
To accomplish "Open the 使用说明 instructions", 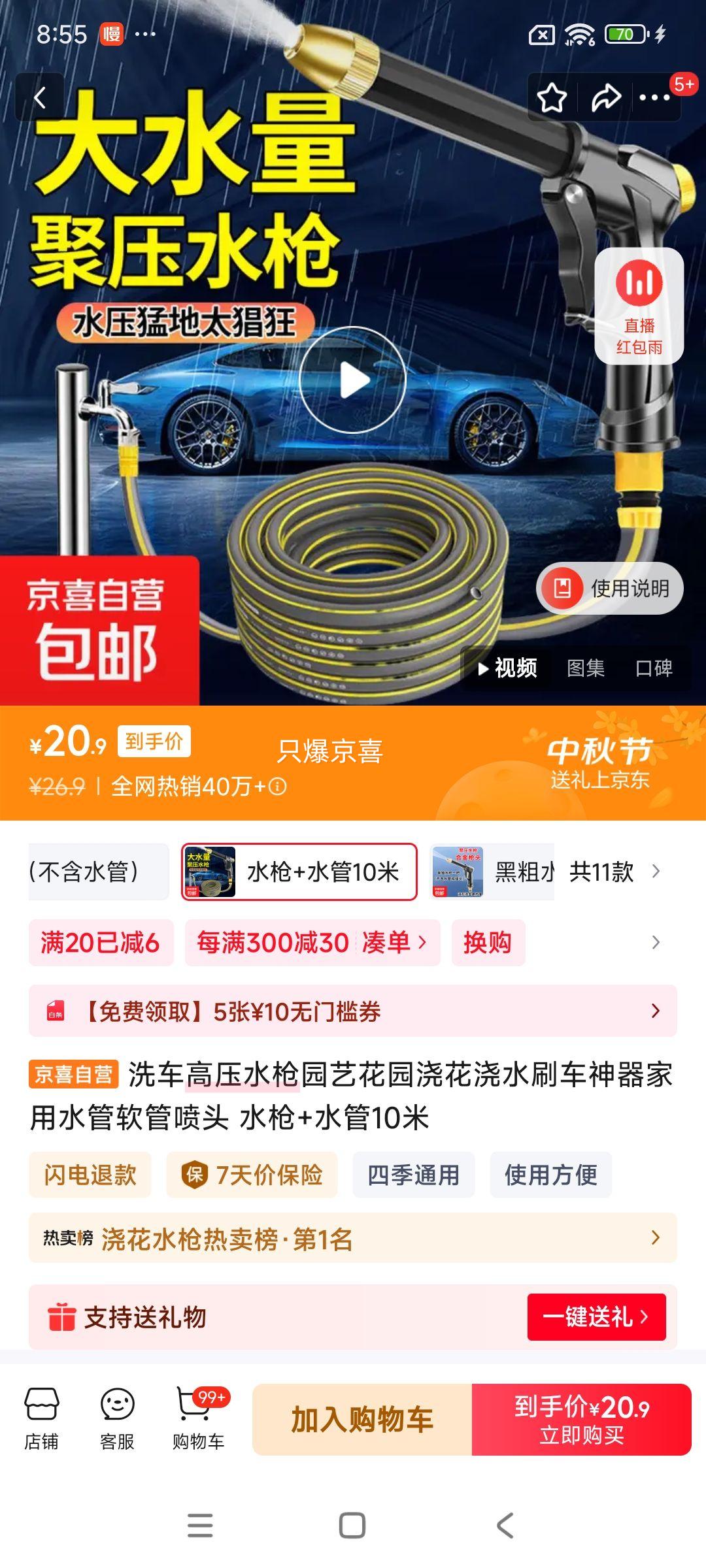I will click(x=611, y=588).
